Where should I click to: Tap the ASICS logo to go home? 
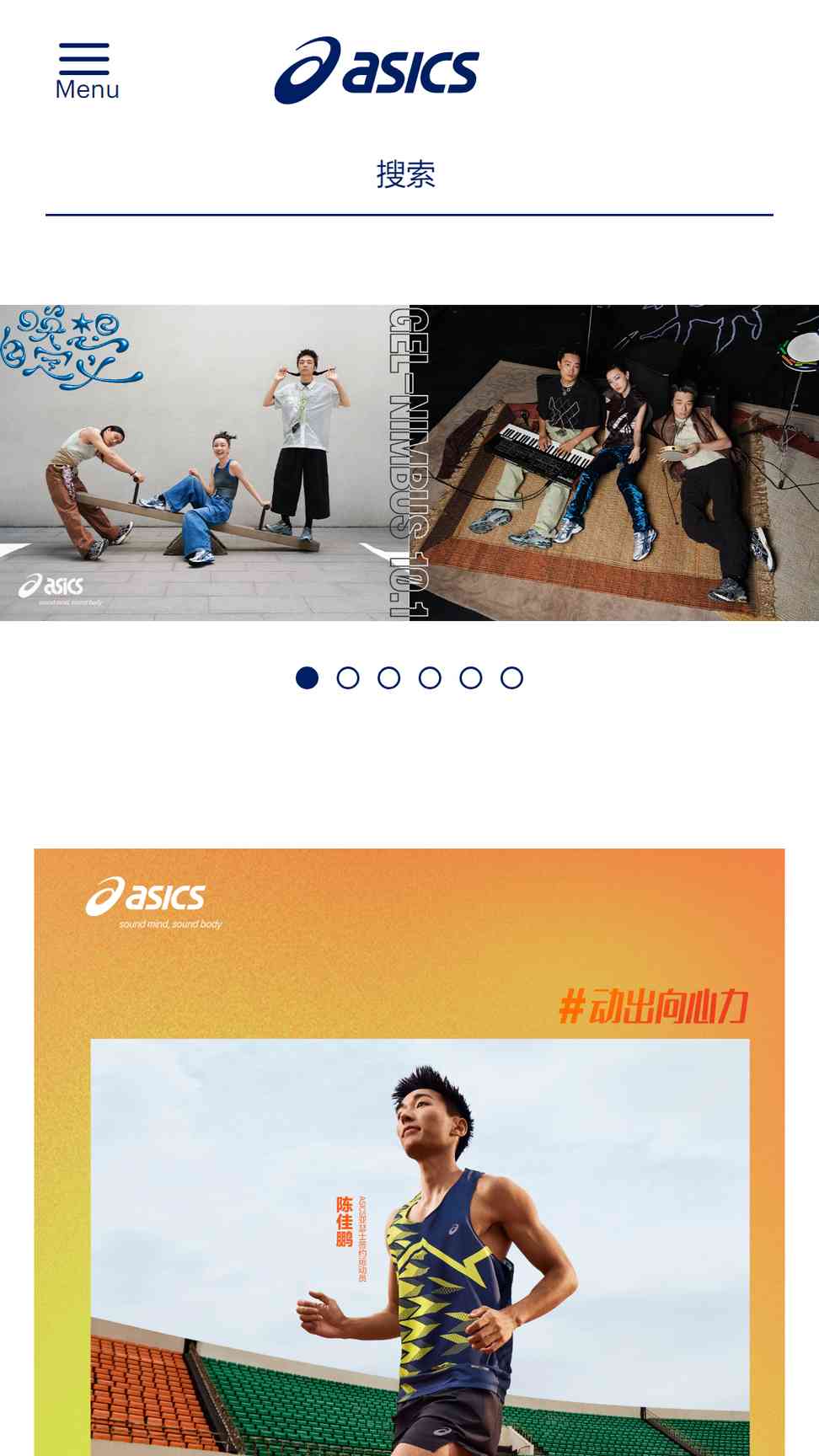tap(377, 70)
